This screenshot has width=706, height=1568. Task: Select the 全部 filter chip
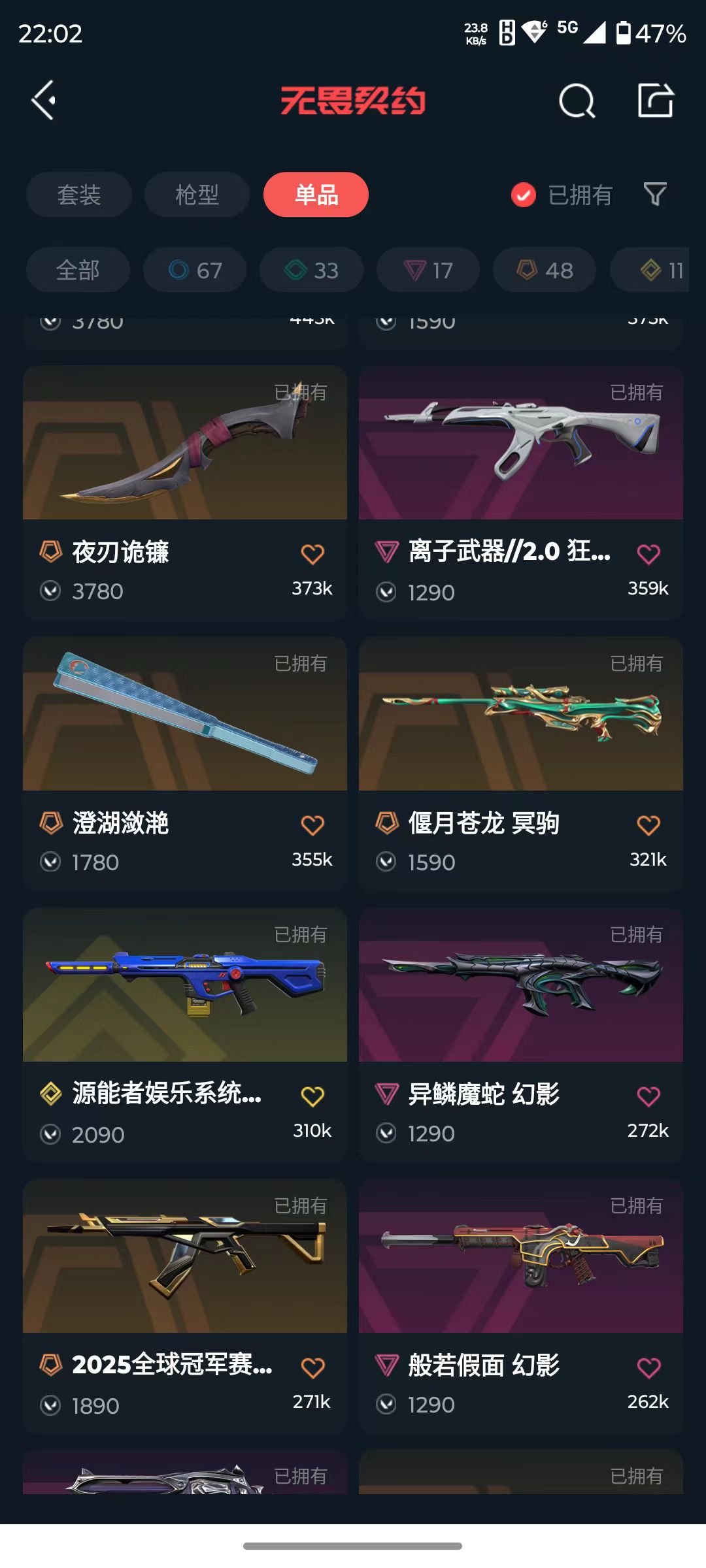click(x=78, y=270)
